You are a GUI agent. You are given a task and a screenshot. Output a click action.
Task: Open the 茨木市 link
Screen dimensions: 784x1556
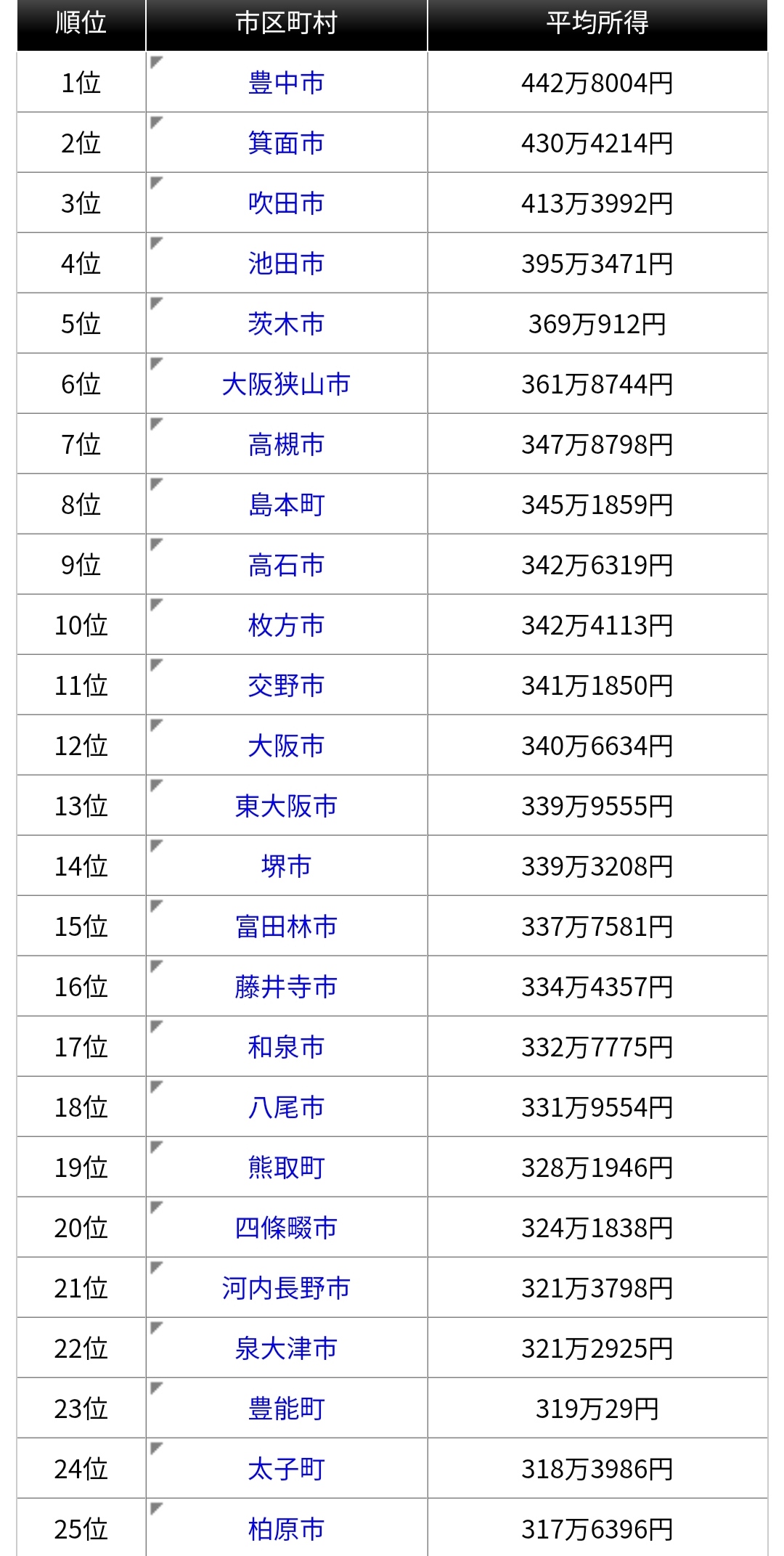pos(286,324)
